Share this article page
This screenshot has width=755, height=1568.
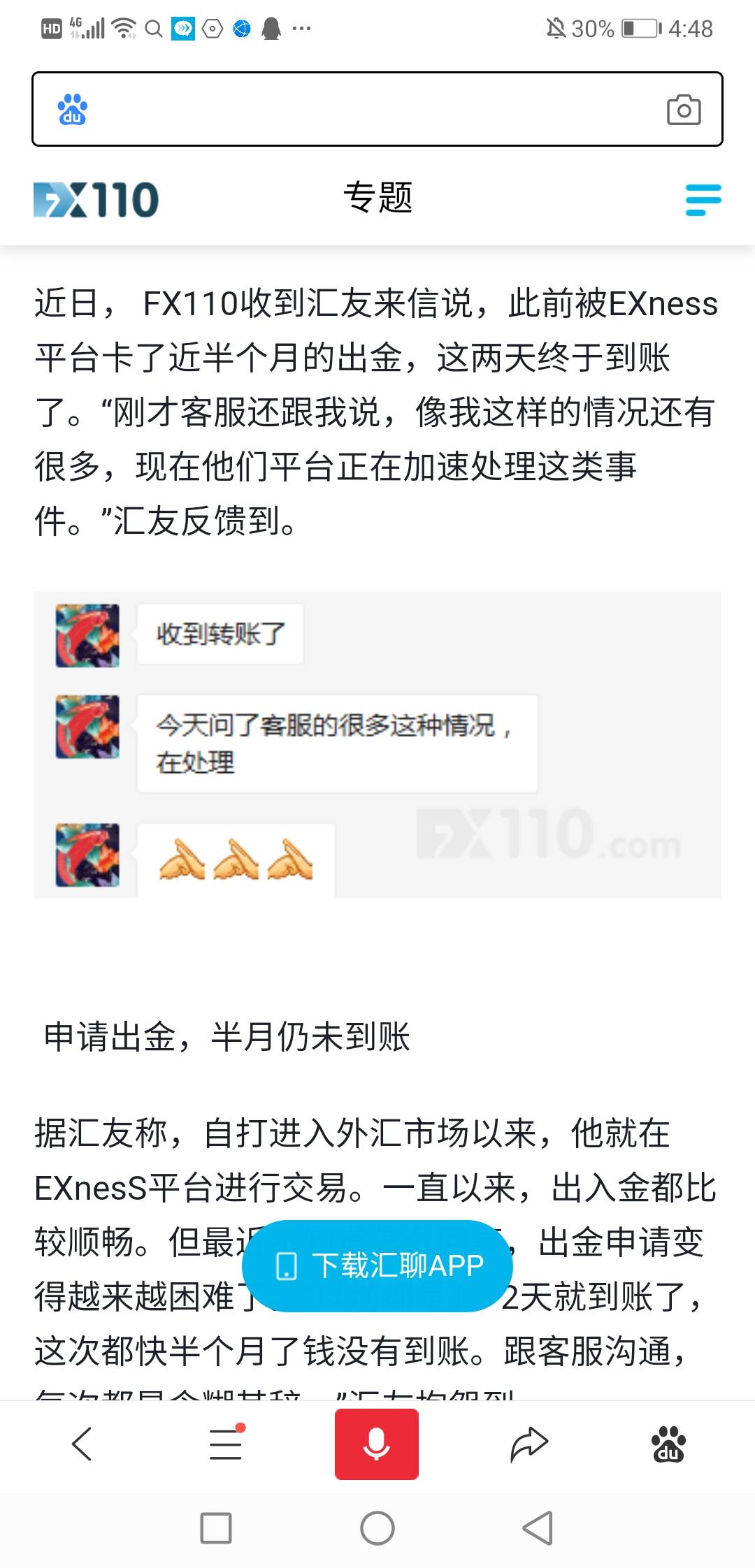pyautogui.click(x=528, y=1444)
